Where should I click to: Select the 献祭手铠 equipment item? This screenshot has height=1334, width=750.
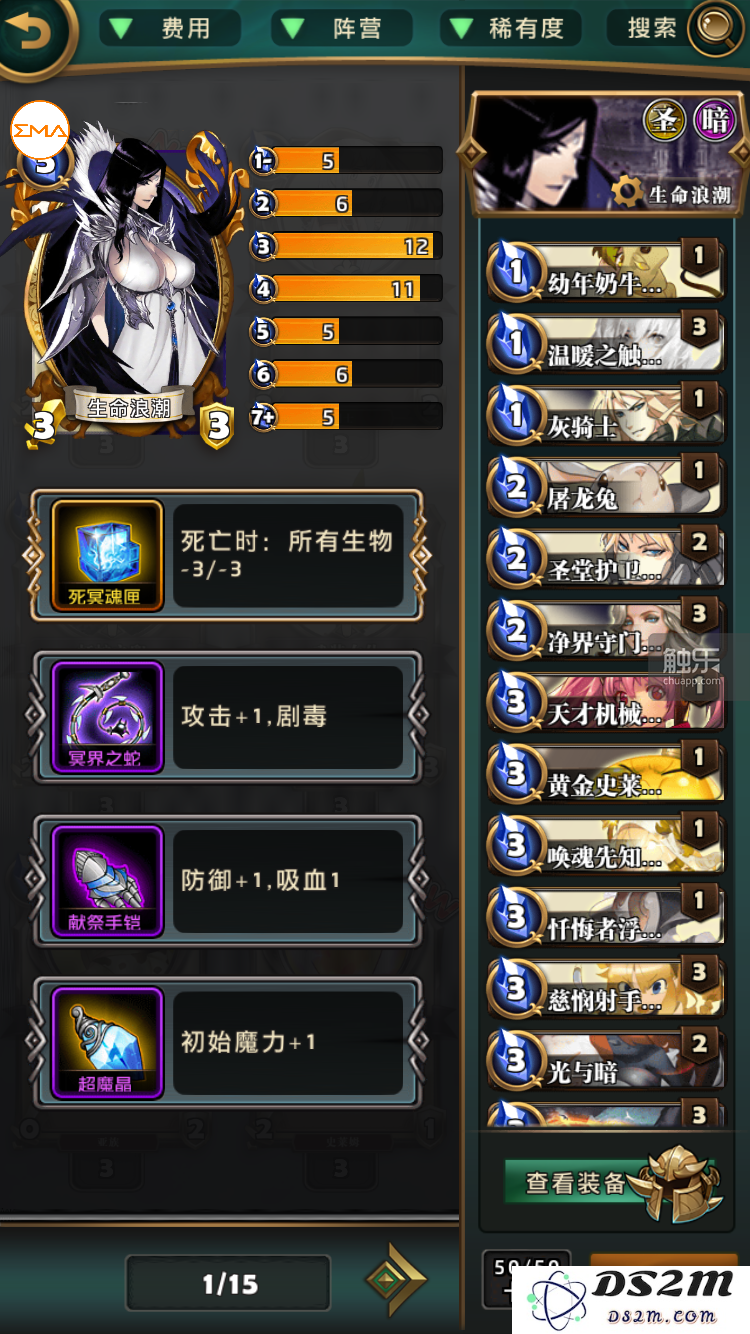coord(107,881)
